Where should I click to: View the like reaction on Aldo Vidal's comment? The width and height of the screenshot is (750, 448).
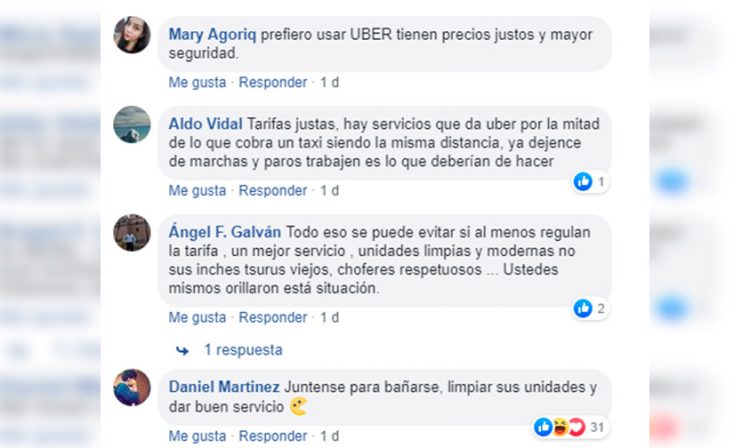(x=590, y=181)
